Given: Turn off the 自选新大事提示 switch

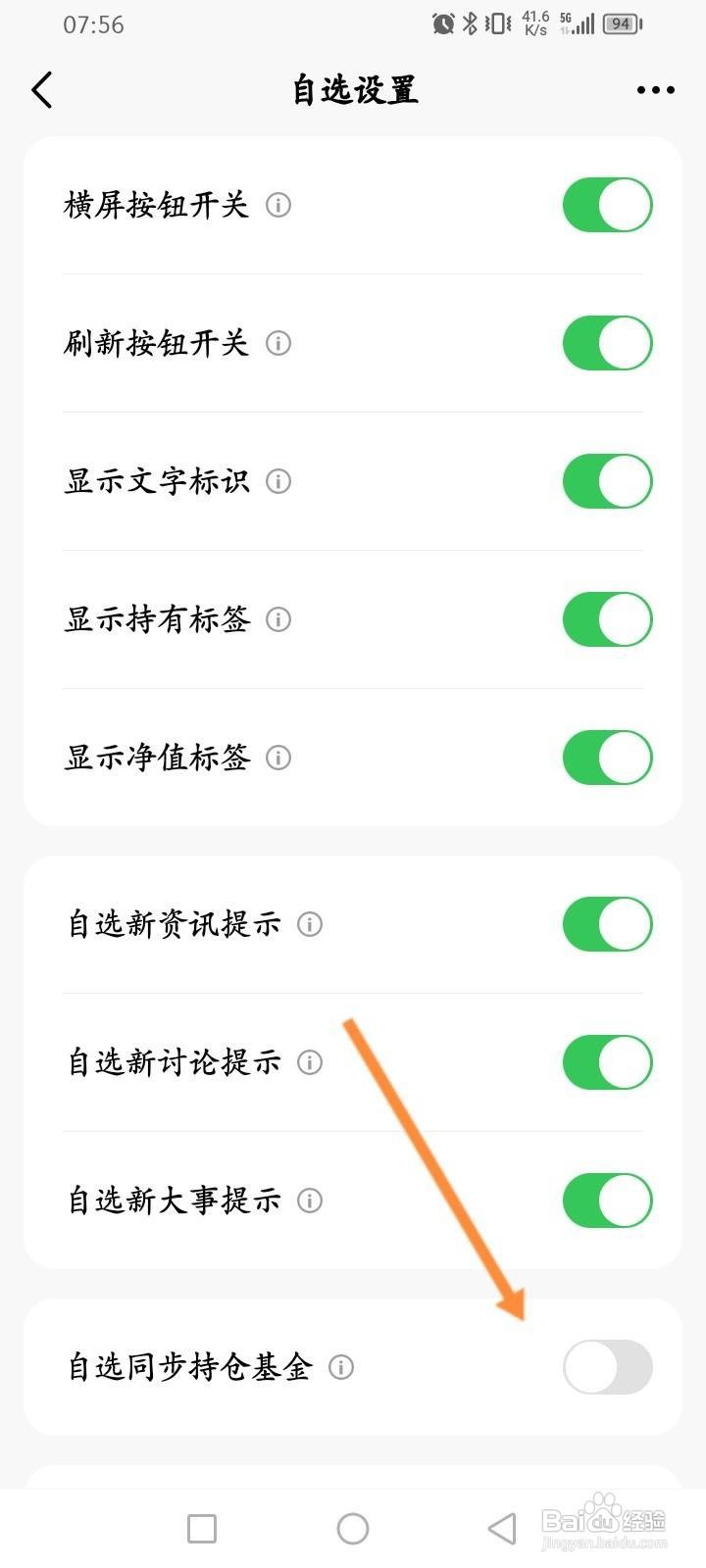Looking at the screenshot, I should [x=607, y=1200].
